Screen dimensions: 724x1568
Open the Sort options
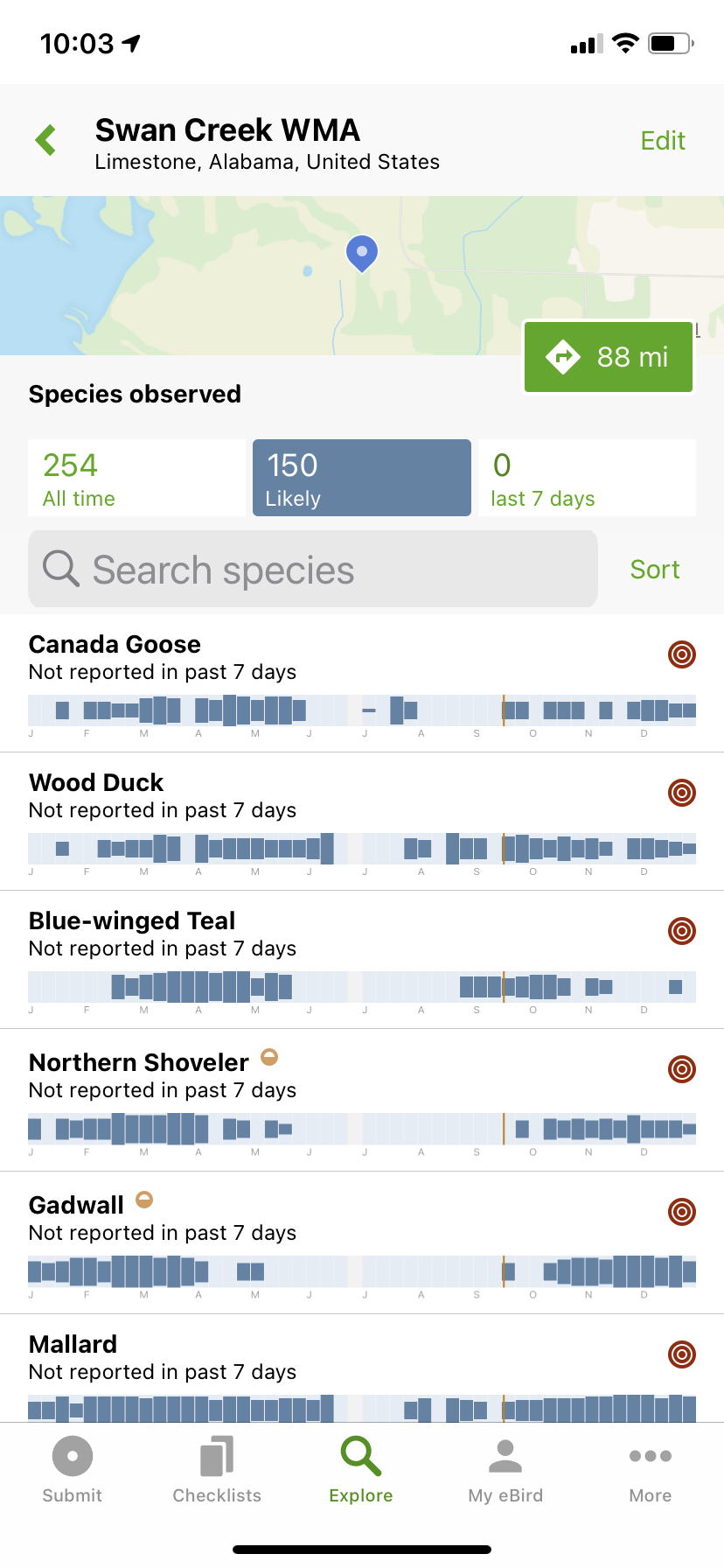click(654, 570)
